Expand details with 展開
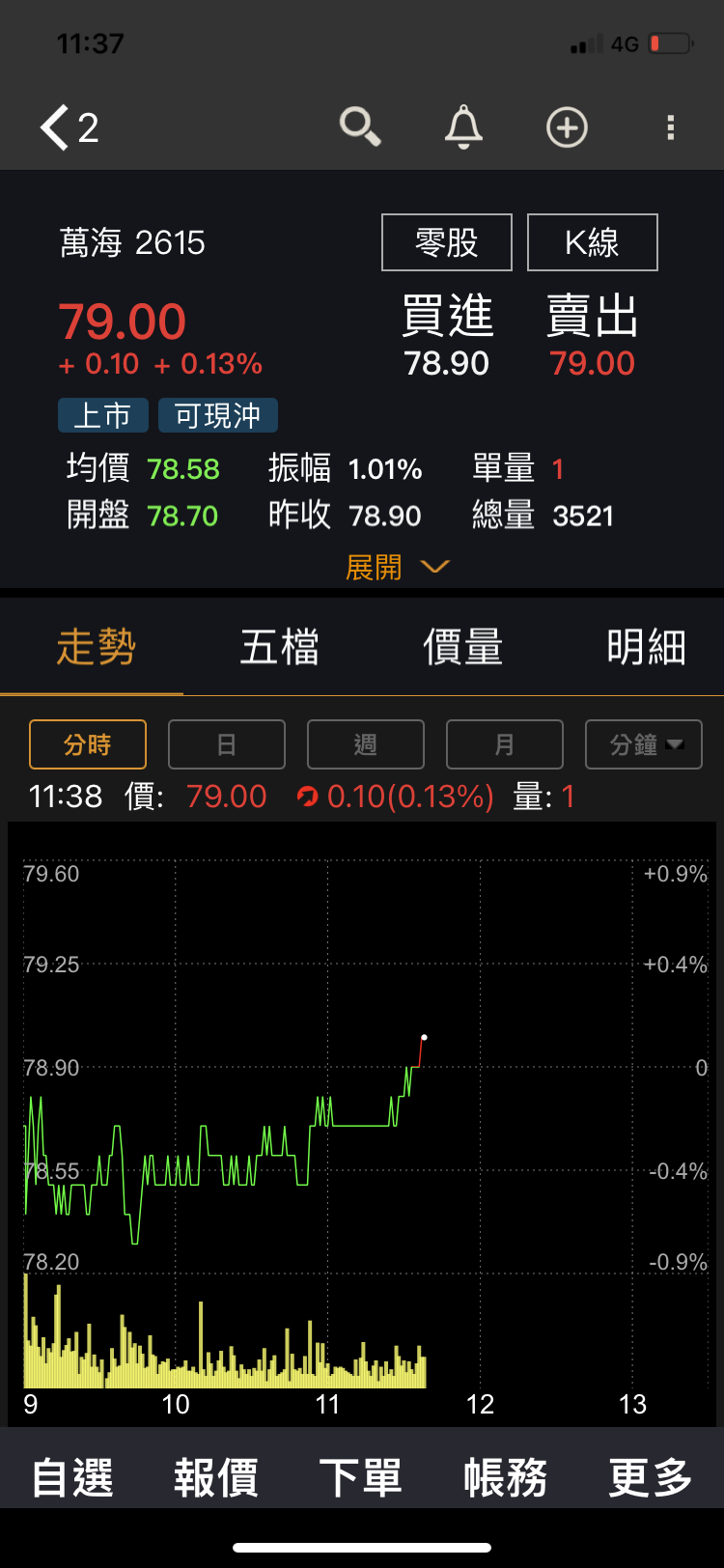724x1568 pixels. [396, 567]
